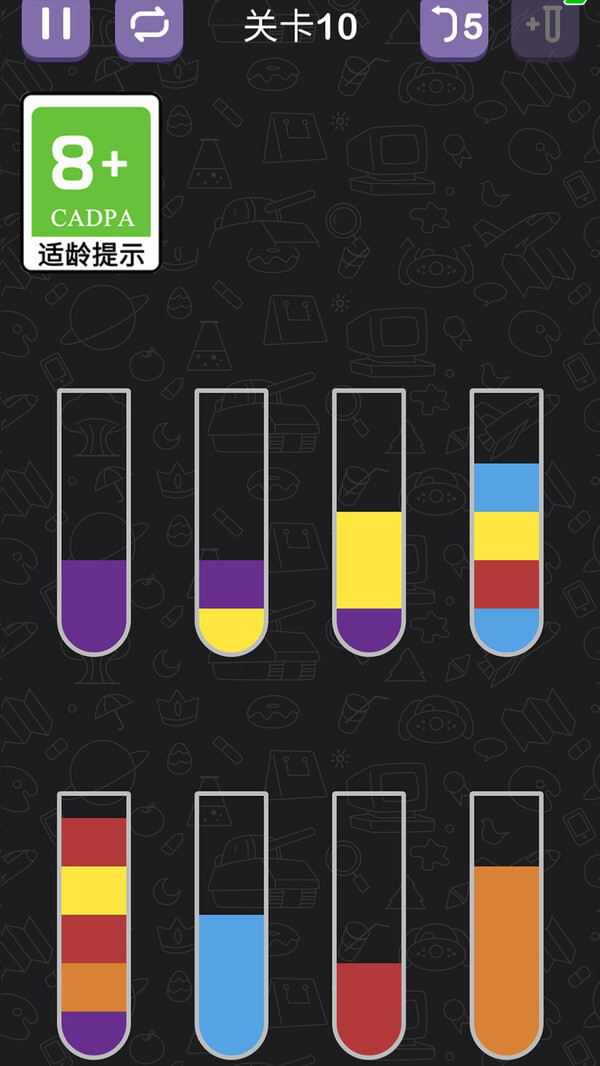Restart the current level

(x=149, y=25)
